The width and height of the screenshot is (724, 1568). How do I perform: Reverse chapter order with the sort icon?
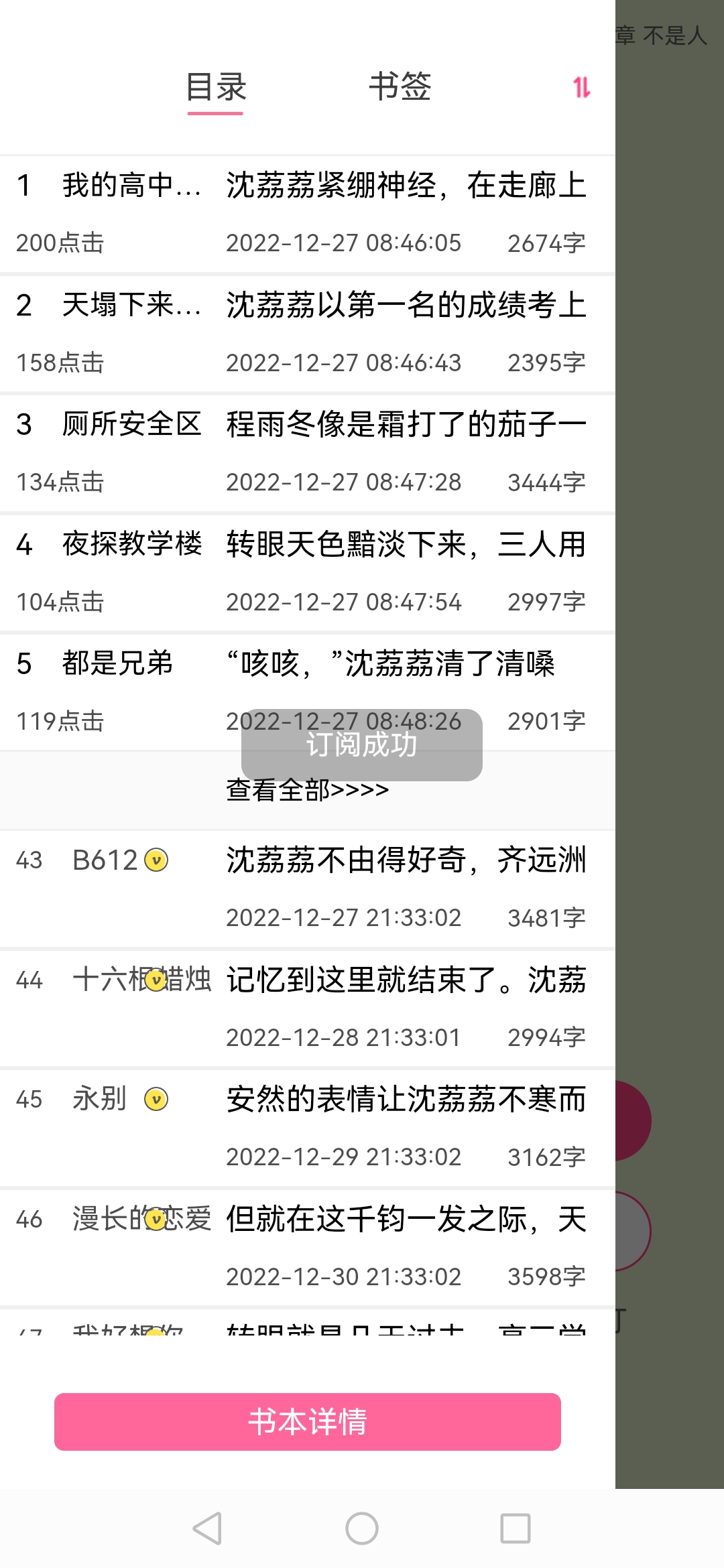[581, 87]
